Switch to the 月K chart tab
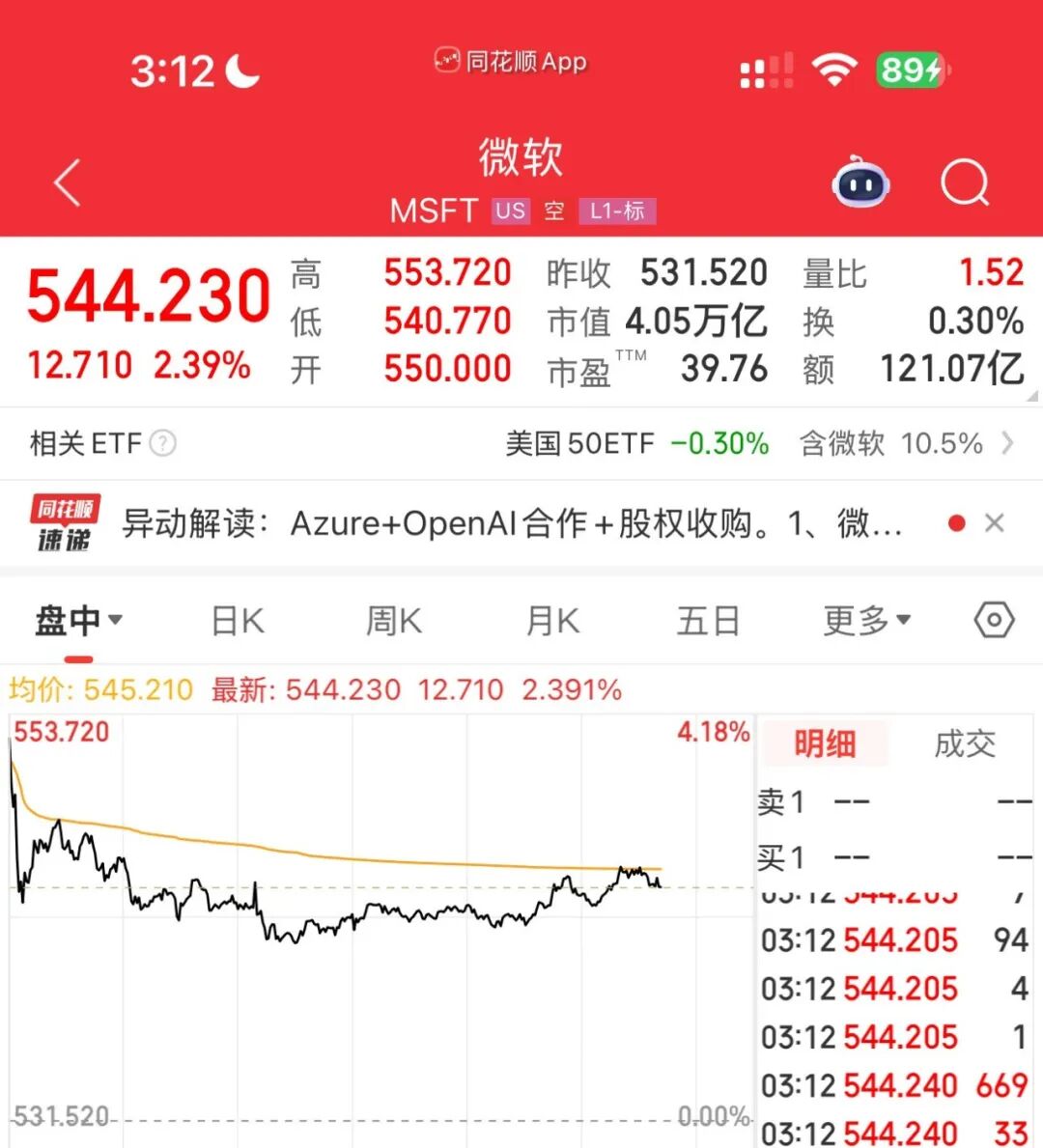Screen dimensions: 1043x1148 tap(552, 621)
